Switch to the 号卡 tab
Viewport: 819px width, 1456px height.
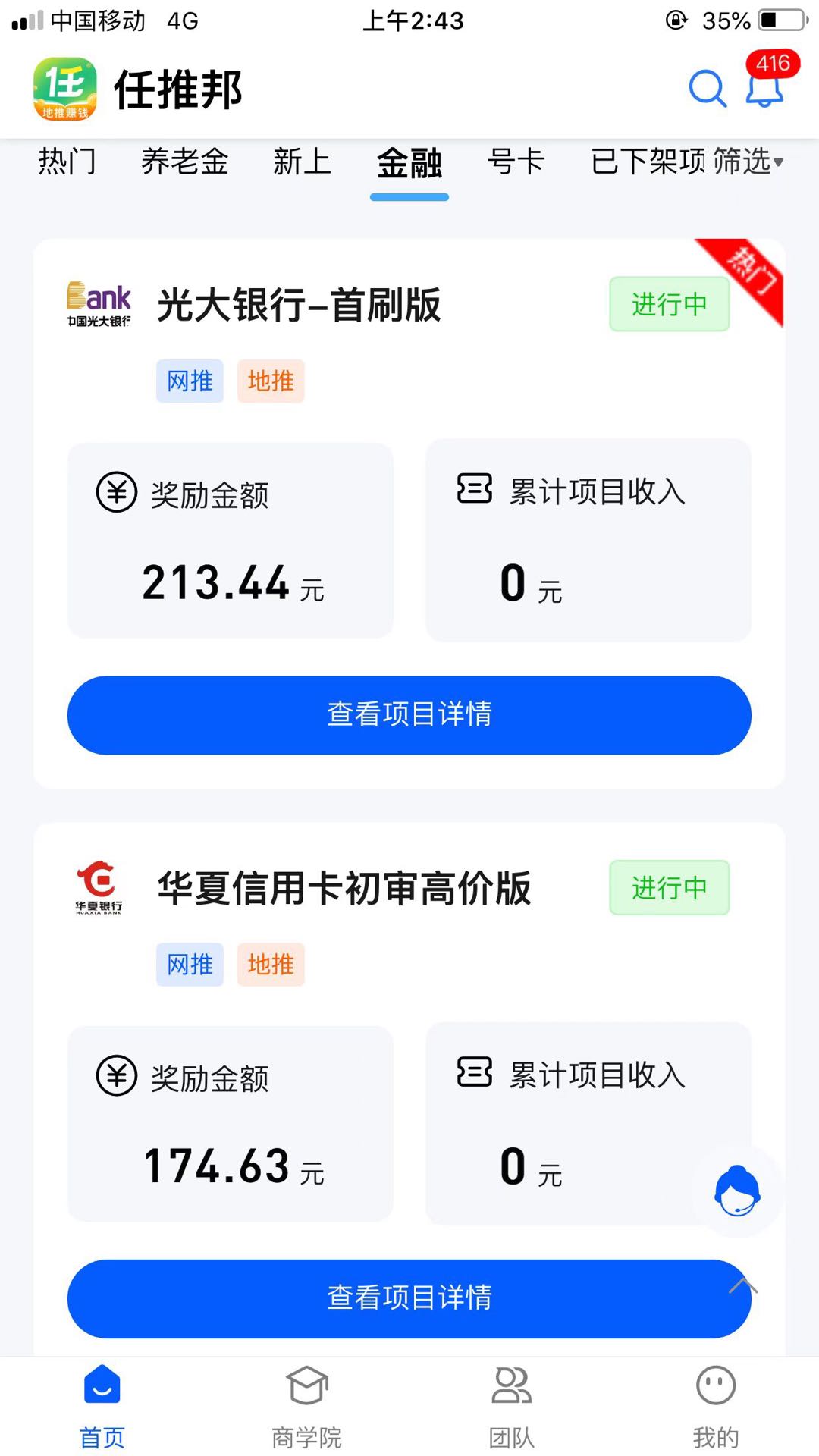516,162
